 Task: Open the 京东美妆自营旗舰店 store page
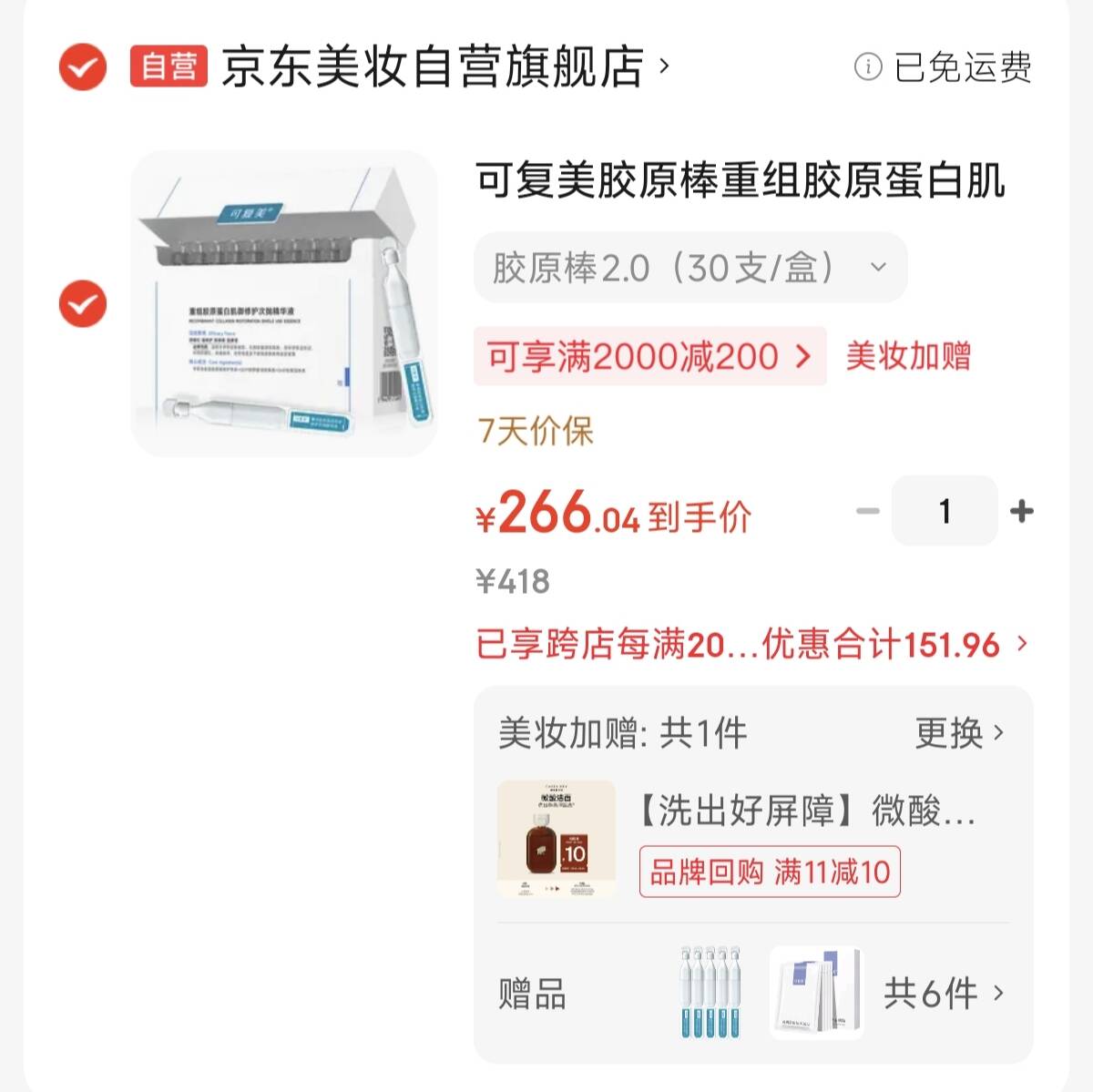445,66
